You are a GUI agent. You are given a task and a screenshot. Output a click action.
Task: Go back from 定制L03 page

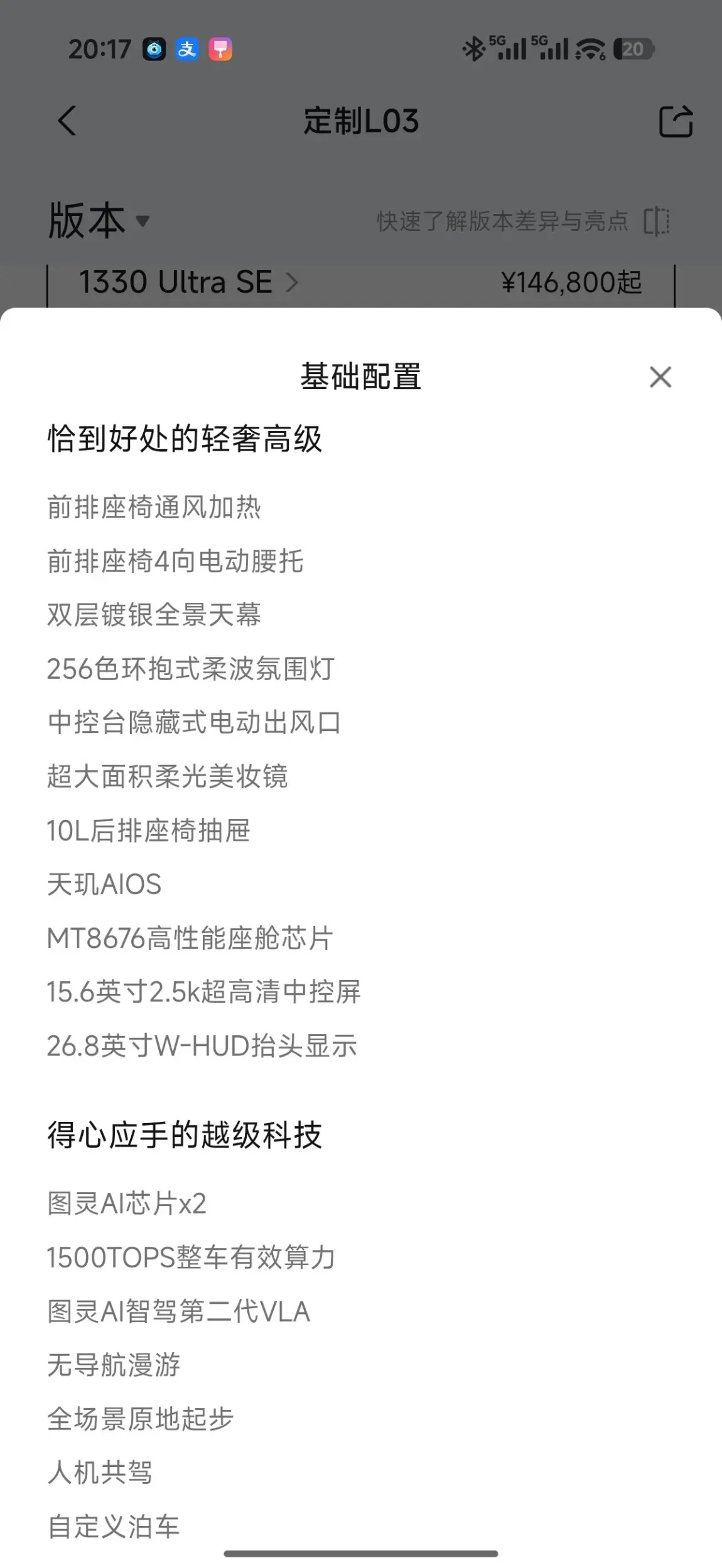tap(67, 120)
